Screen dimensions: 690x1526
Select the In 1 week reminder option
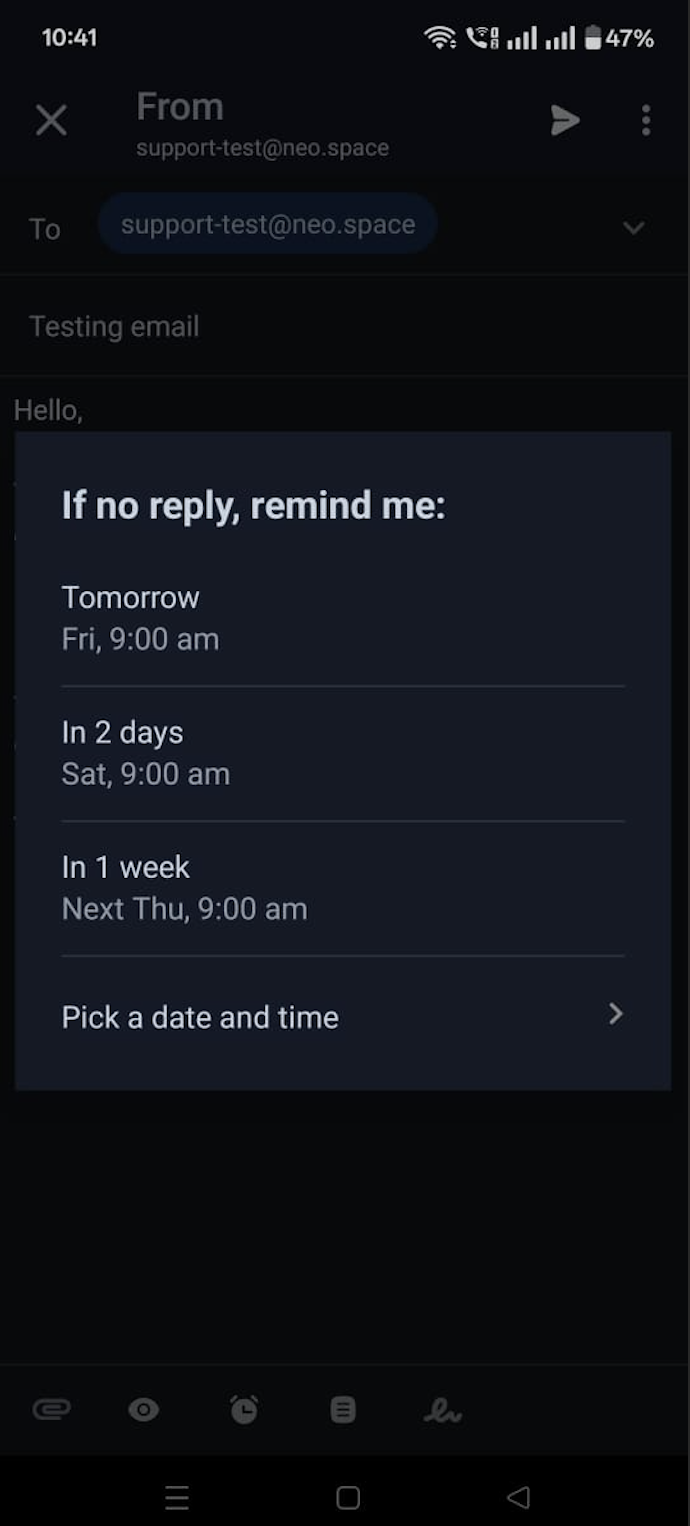(x=343, y=888)
